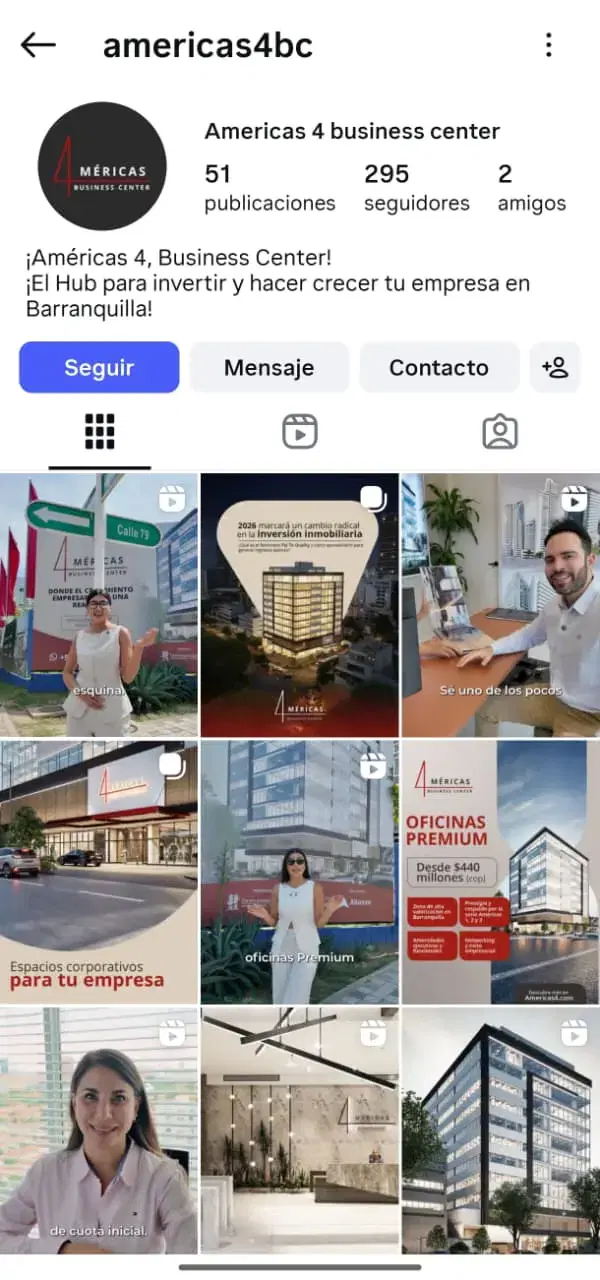Switch to the Reels tab
This screenshot has width=600, height=1280.
click(300, 431)
